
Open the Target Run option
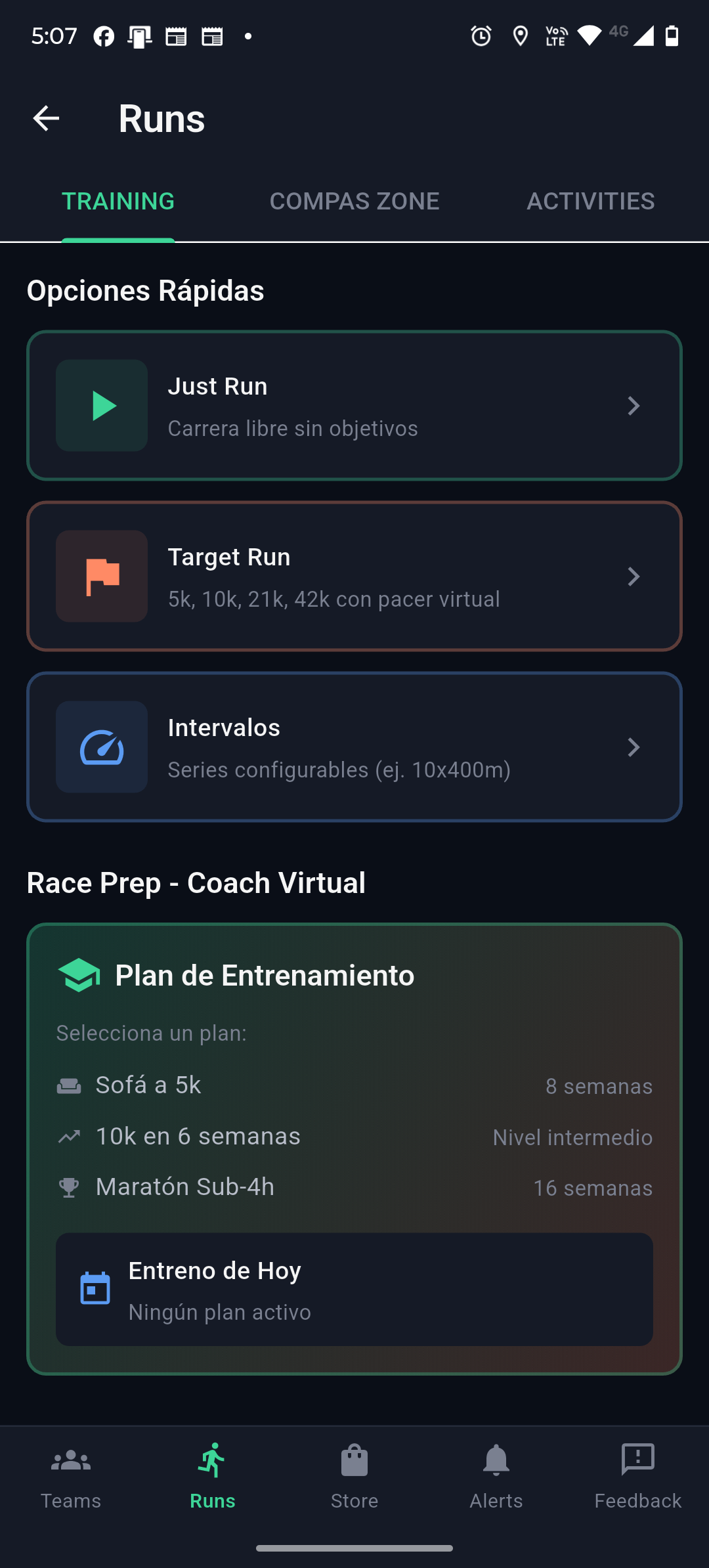pos(354,577)
